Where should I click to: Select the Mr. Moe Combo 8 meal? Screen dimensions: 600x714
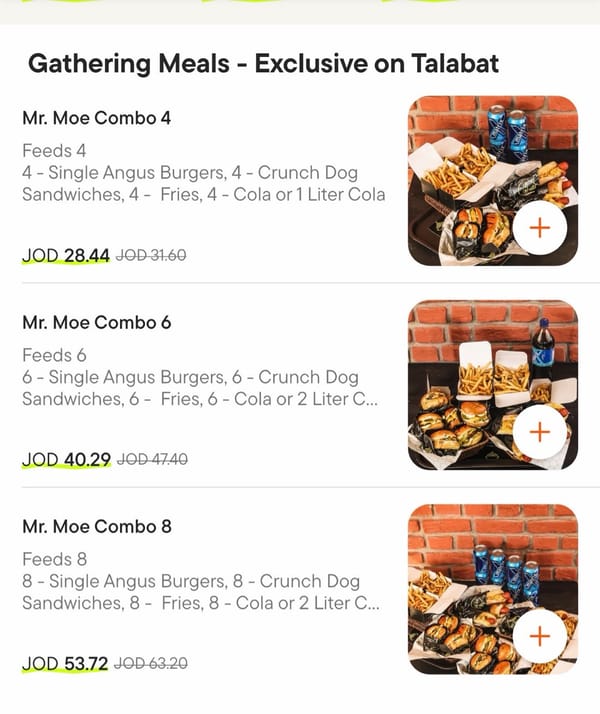click(97, 526)
